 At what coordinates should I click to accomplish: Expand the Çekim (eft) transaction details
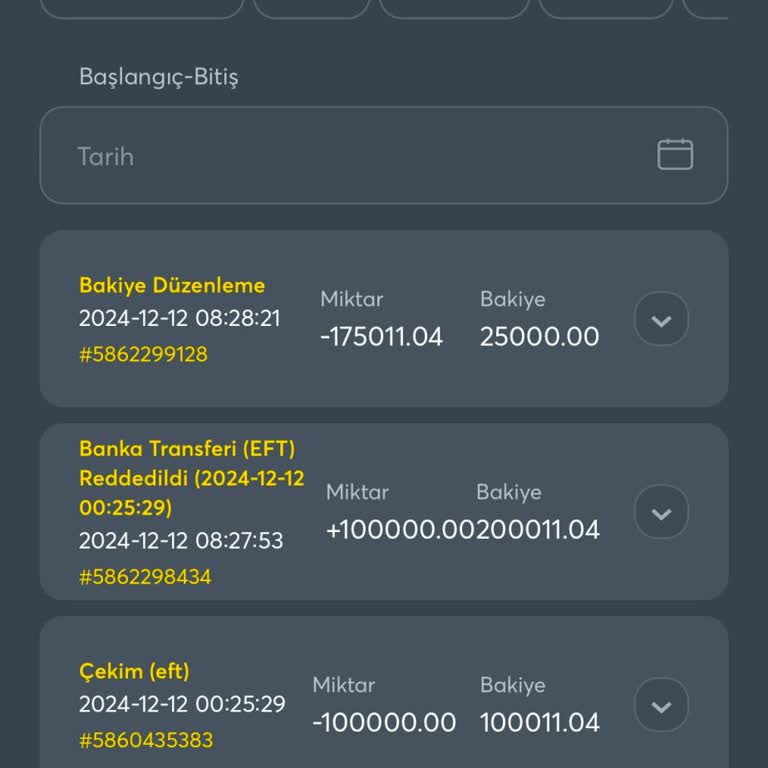[661, 705]
